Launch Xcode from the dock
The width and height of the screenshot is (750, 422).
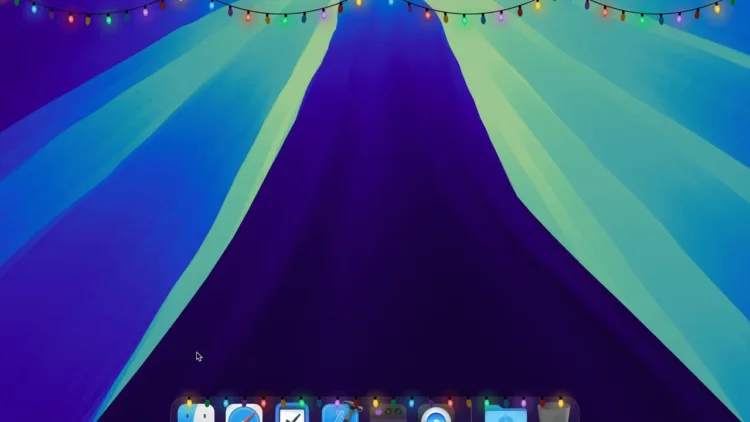click(x=340, y=414)
